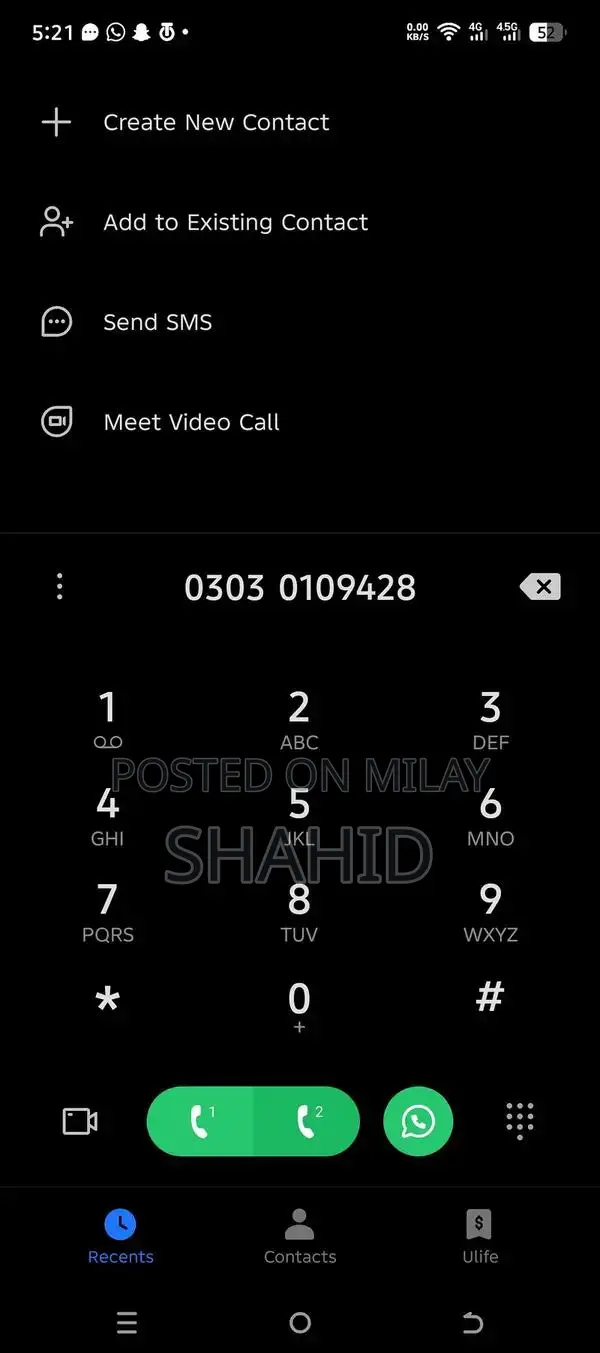
Task: Open the three-dot overflow menu beside the number
Action: [60, 587]
